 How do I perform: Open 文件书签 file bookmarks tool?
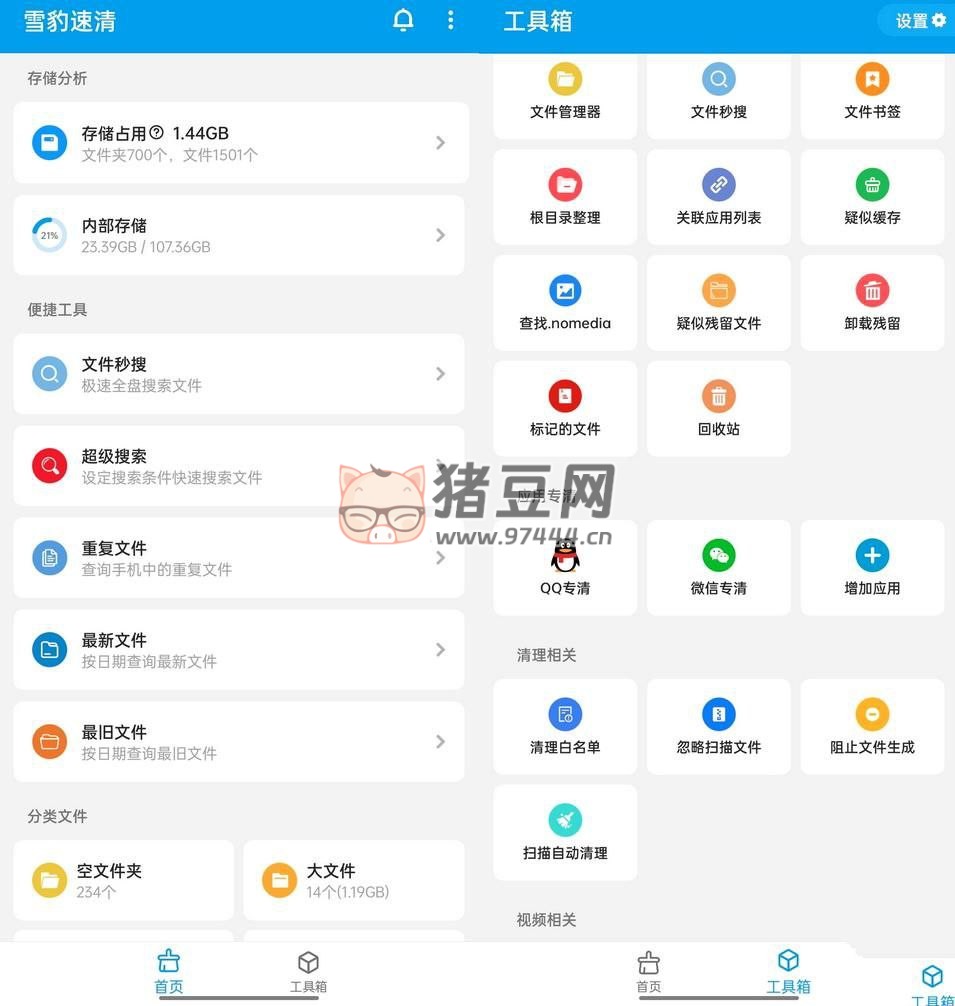click(872, 94)
